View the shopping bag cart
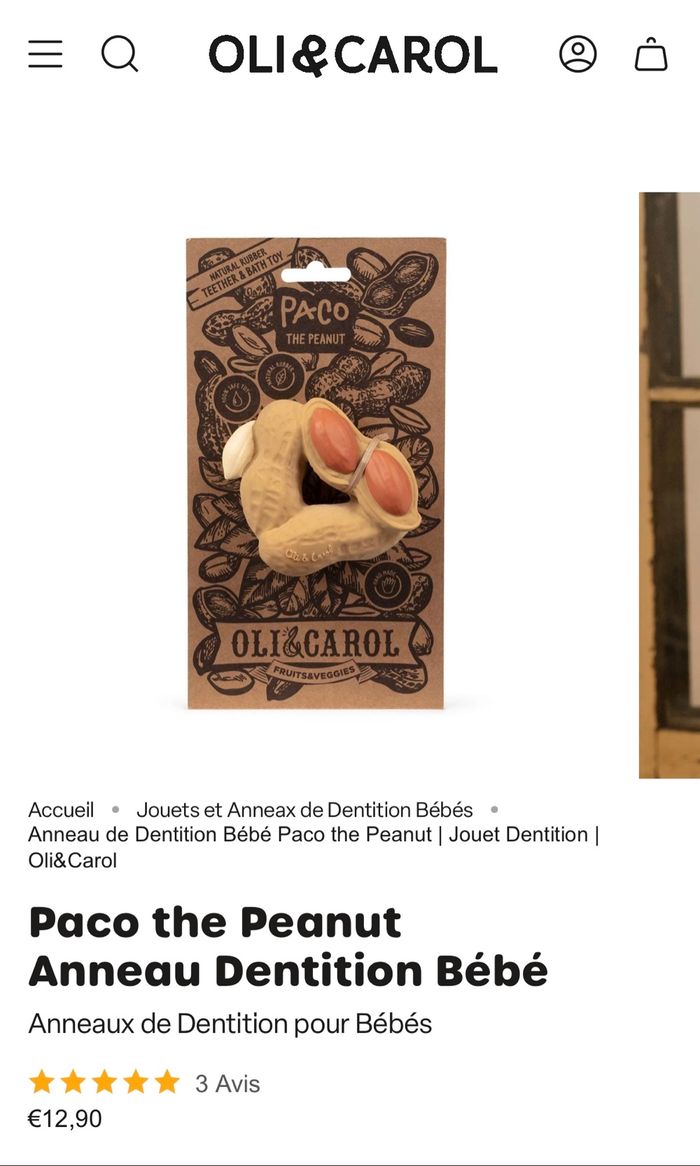This screenshot has height=1166, width=700. coord(651,54)
